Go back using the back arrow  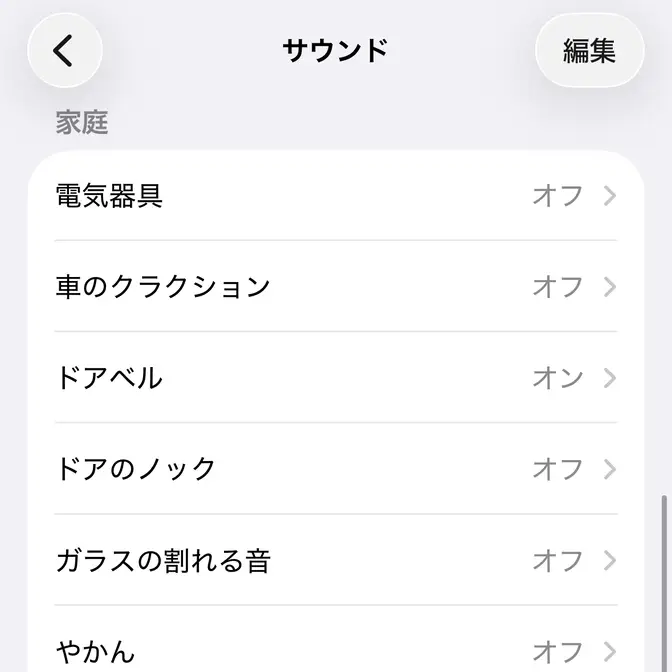65,51
